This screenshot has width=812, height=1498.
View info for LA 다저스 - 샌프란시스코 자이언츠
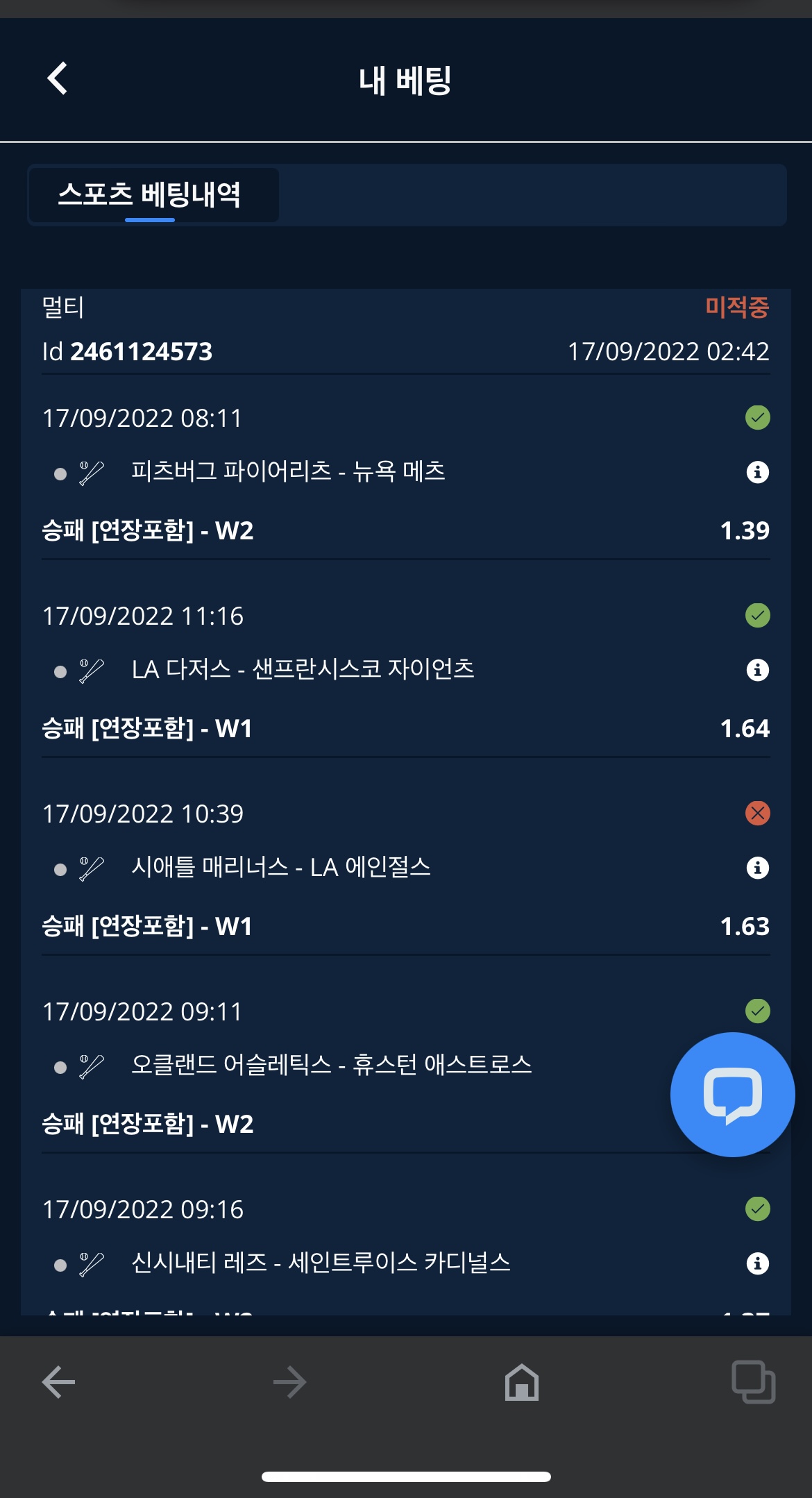[x=757, y=670]
